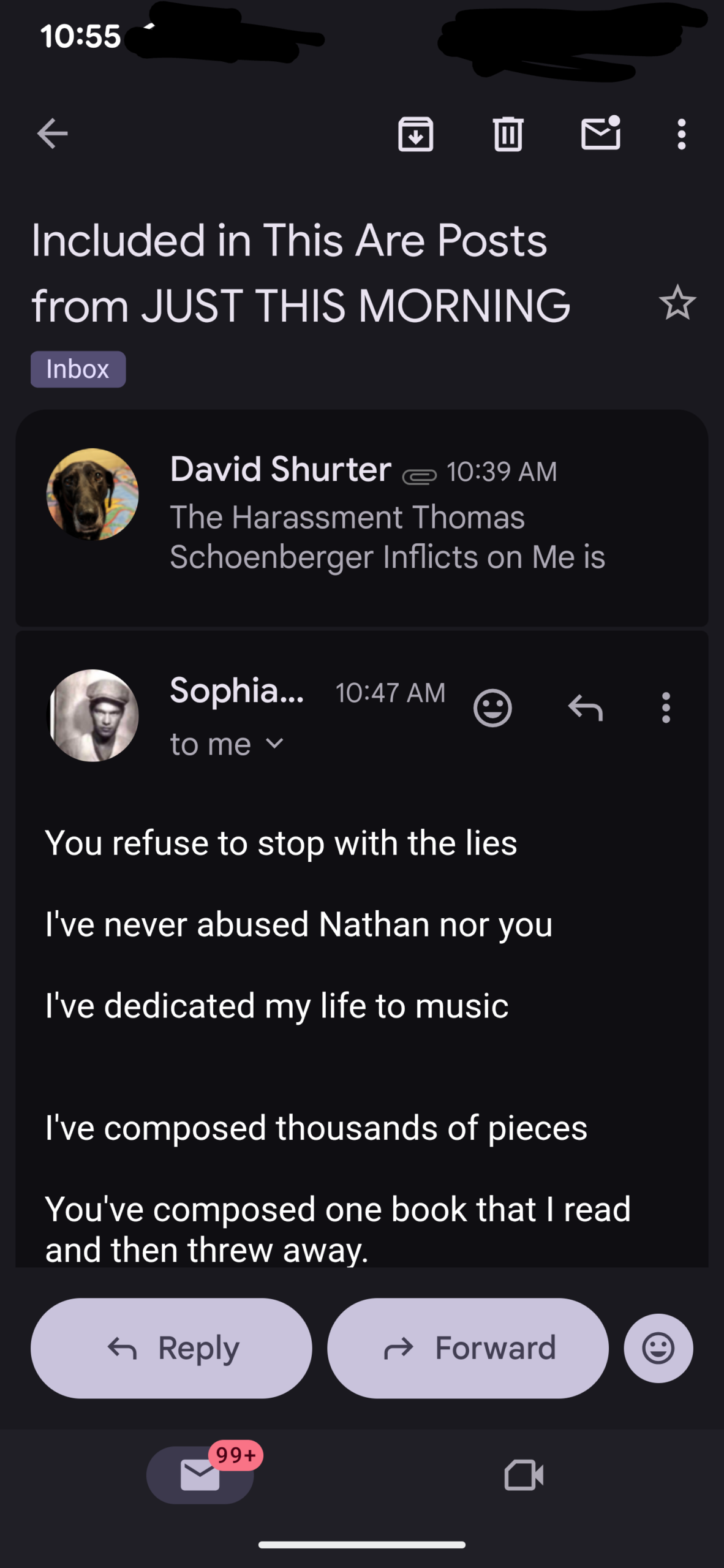Mark this email as unread

pyautogui.click(x=600, y=134)
